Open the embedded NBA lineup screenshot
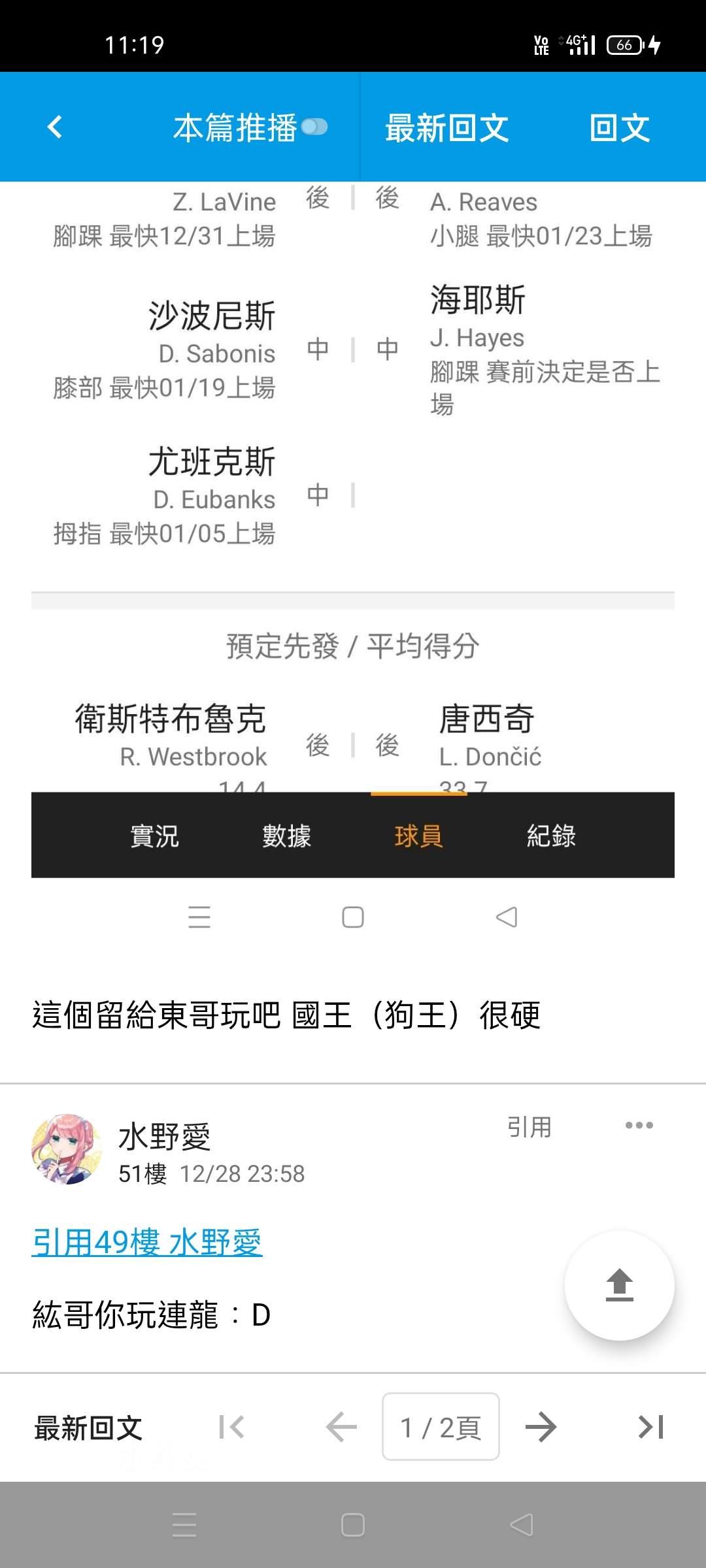Viewport: 706px width, 1568px height. tap(353, 523)
